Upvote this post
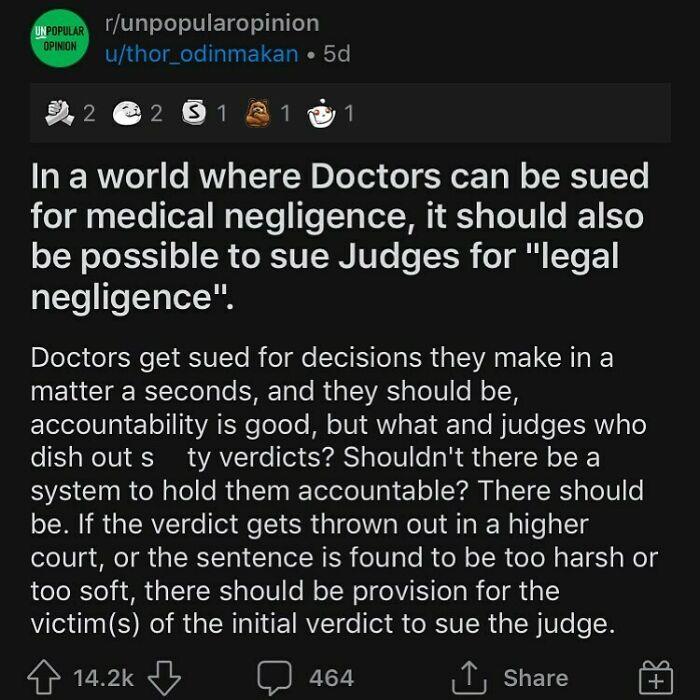 [44, 677]
